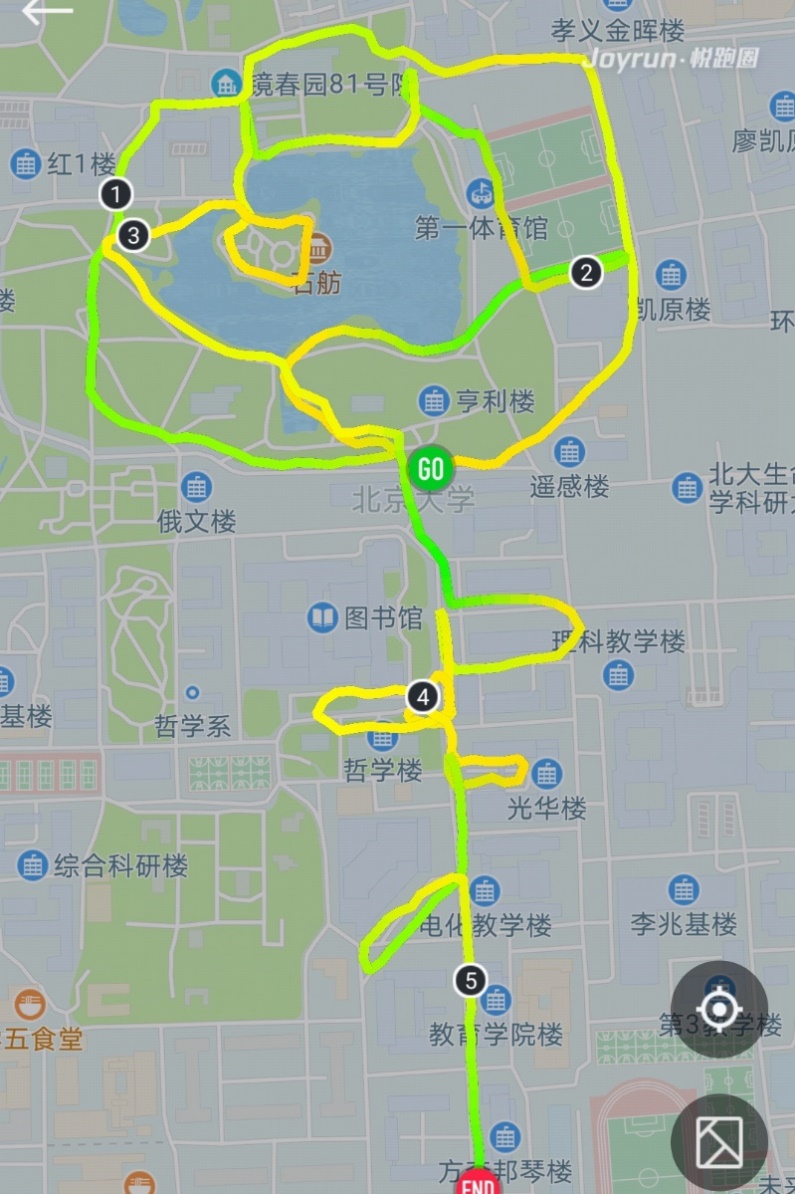Click the 图书馆 library POI icon
The image size is (795, 1194).
pyautogui.click(x=321, y=617)
